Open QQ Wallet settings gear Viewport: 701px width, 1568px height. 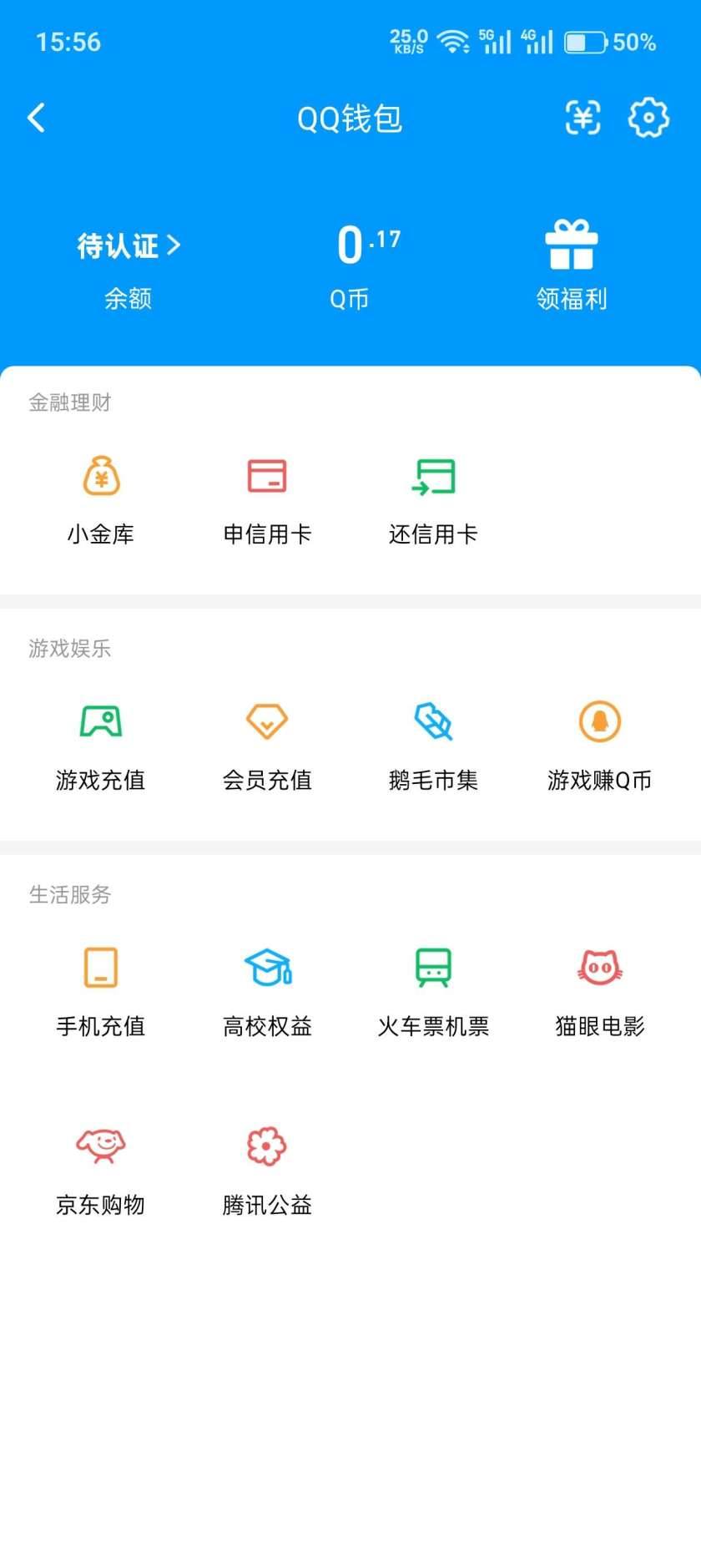(x=649, y=118)
